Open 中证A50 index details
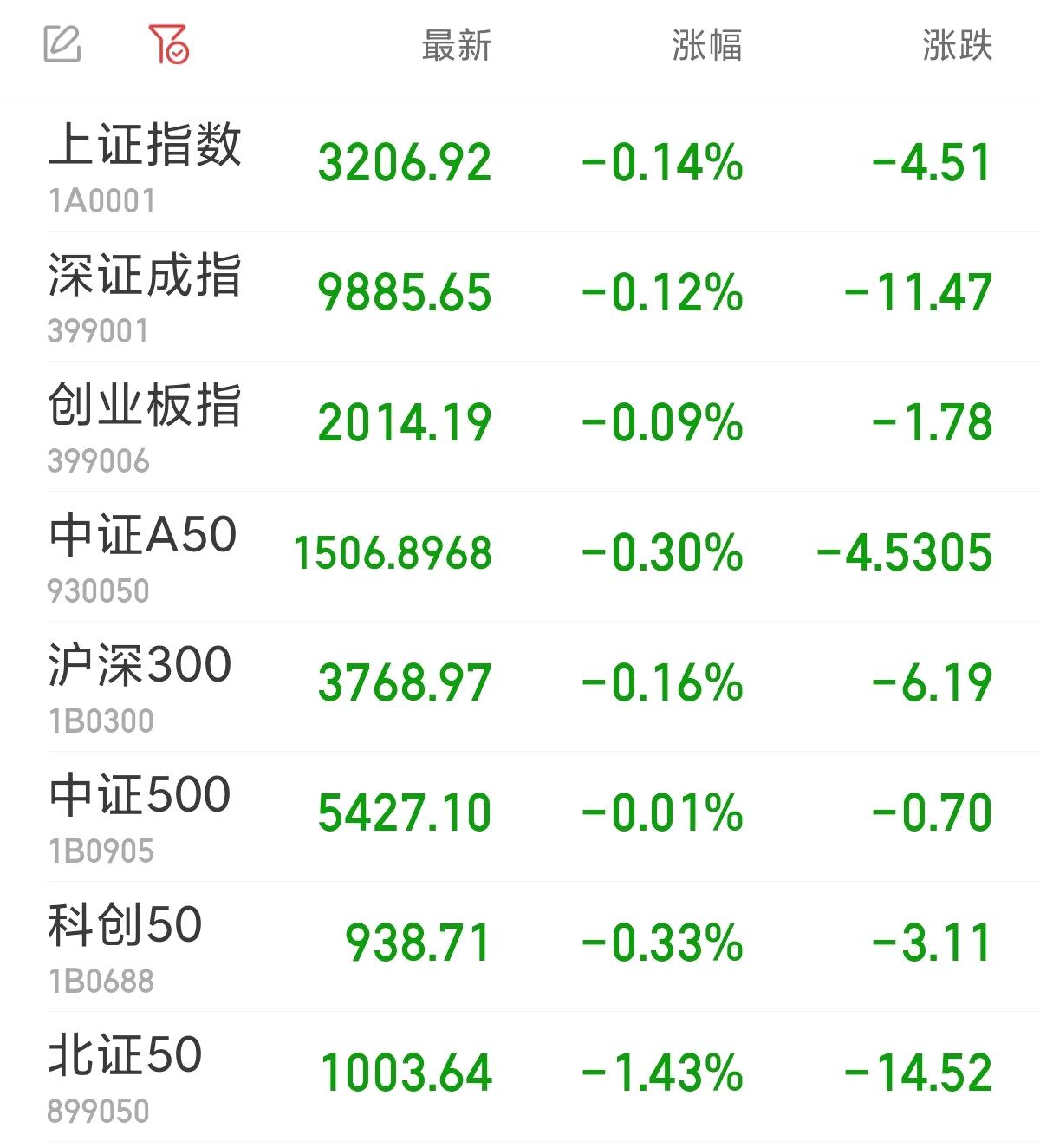The height and width of the screenshot is (1148, 1040). 143,555
